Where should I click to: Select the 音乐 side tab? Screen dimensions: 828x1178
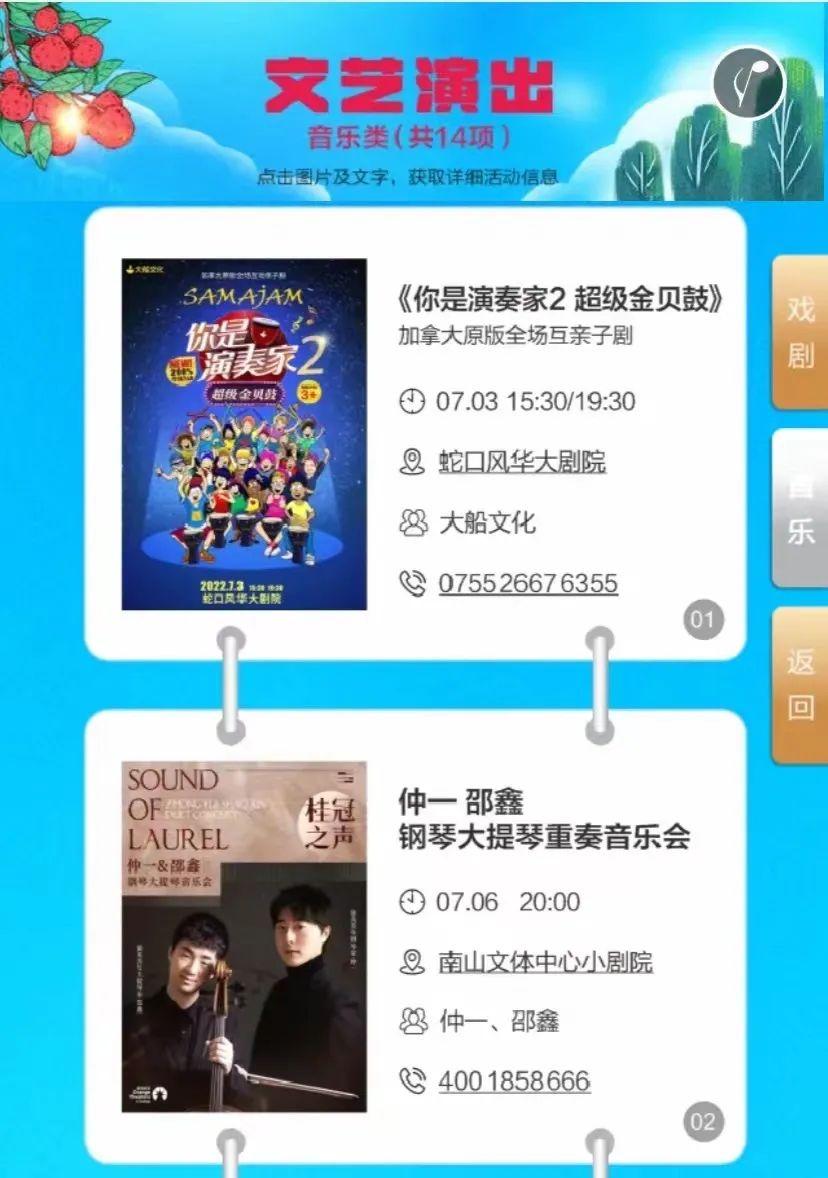click(x=800, y=508)
